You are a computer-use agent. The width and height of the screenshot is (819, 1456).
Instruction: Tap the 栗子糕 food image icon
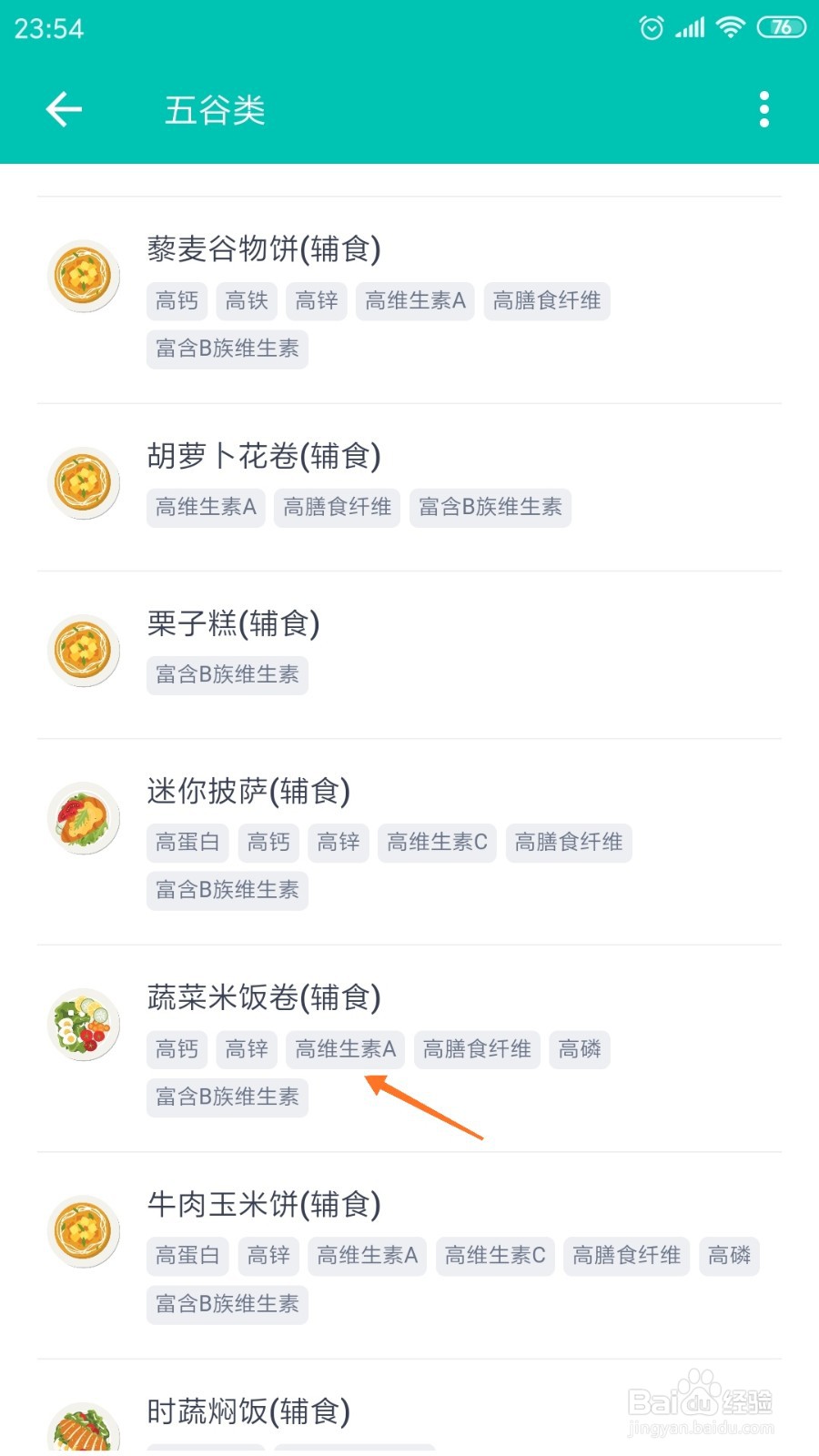(83, 650)
